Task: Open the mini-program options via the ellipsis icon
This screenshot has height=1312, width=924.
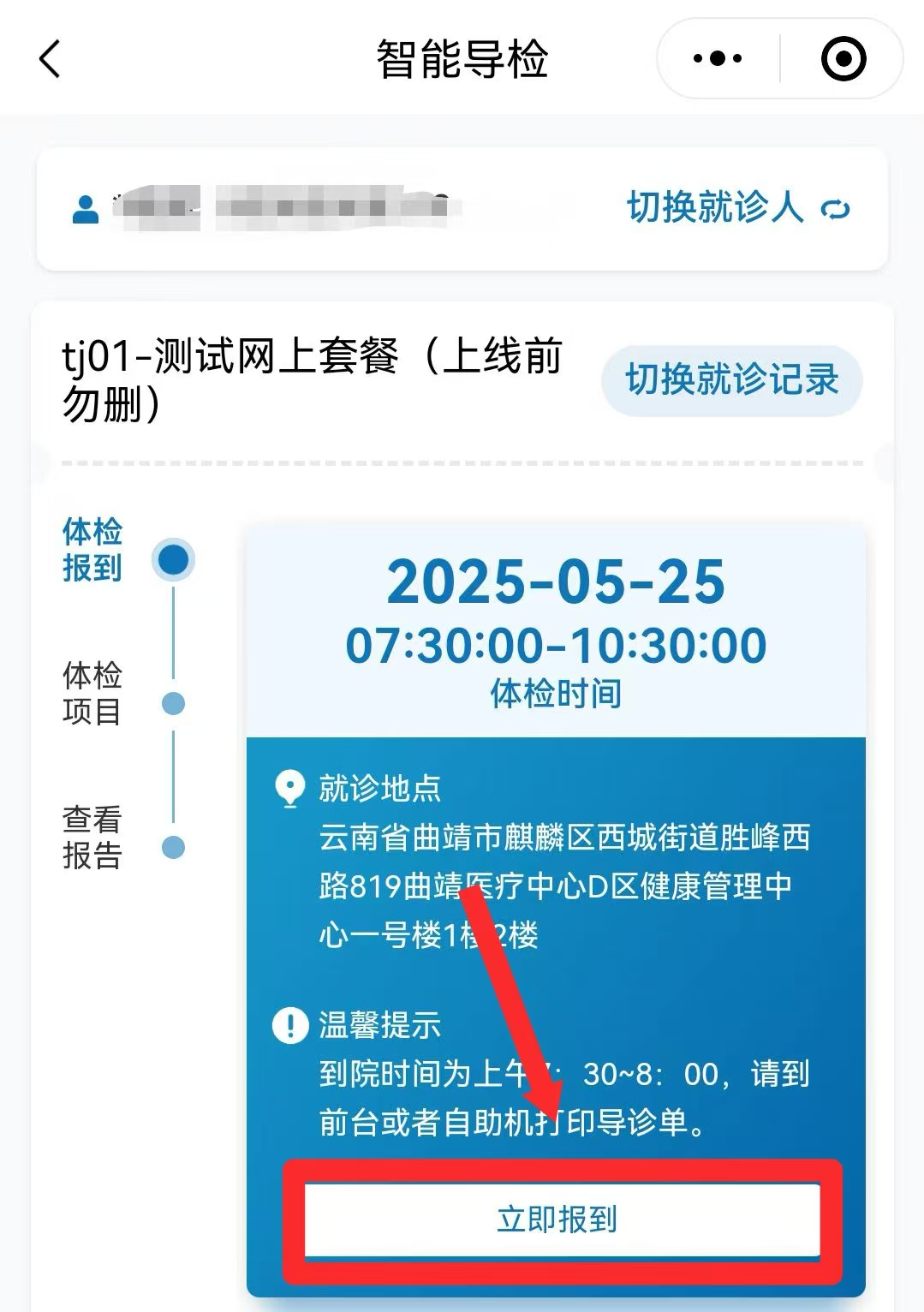Action: tap(718, 57)
